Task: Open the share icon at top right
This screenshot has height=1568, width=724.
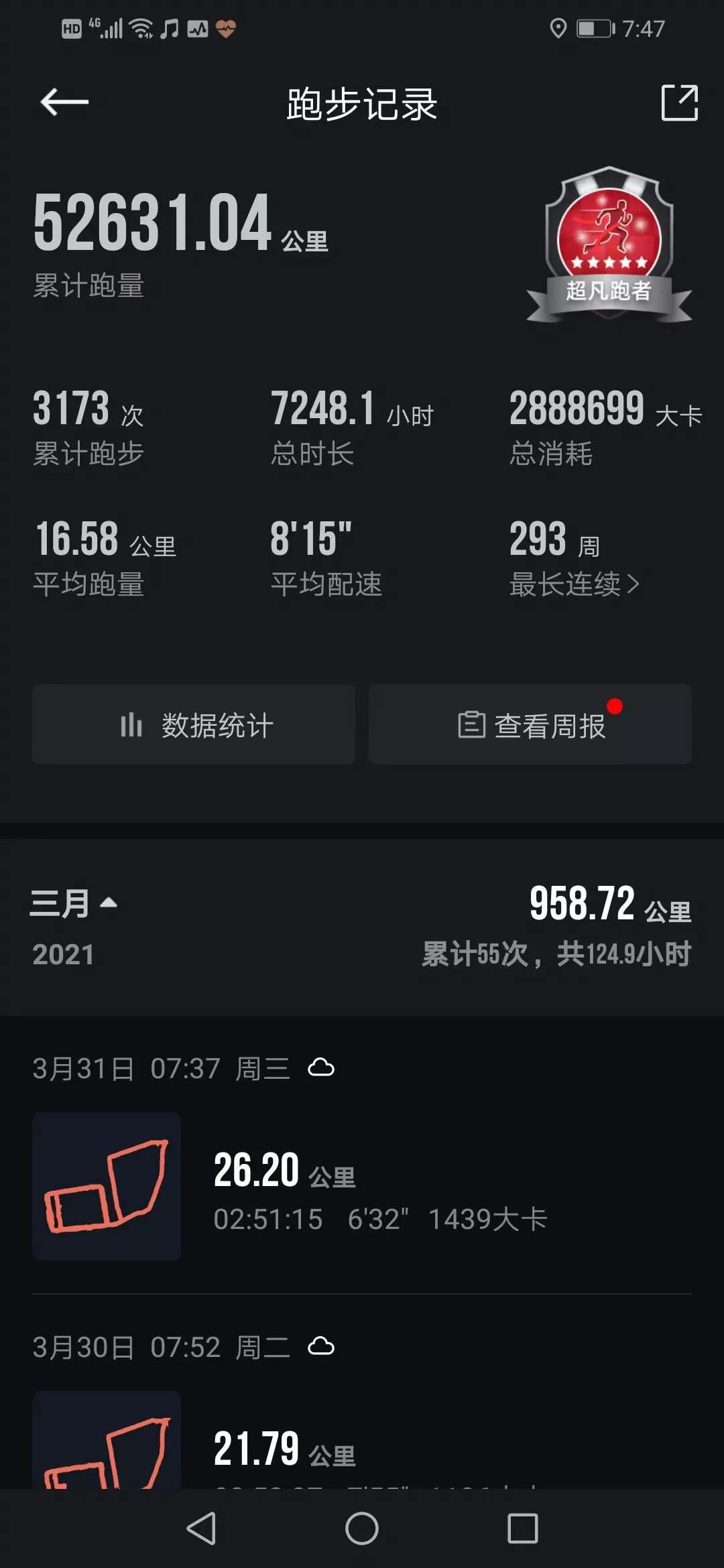Action: click(680, 102)
